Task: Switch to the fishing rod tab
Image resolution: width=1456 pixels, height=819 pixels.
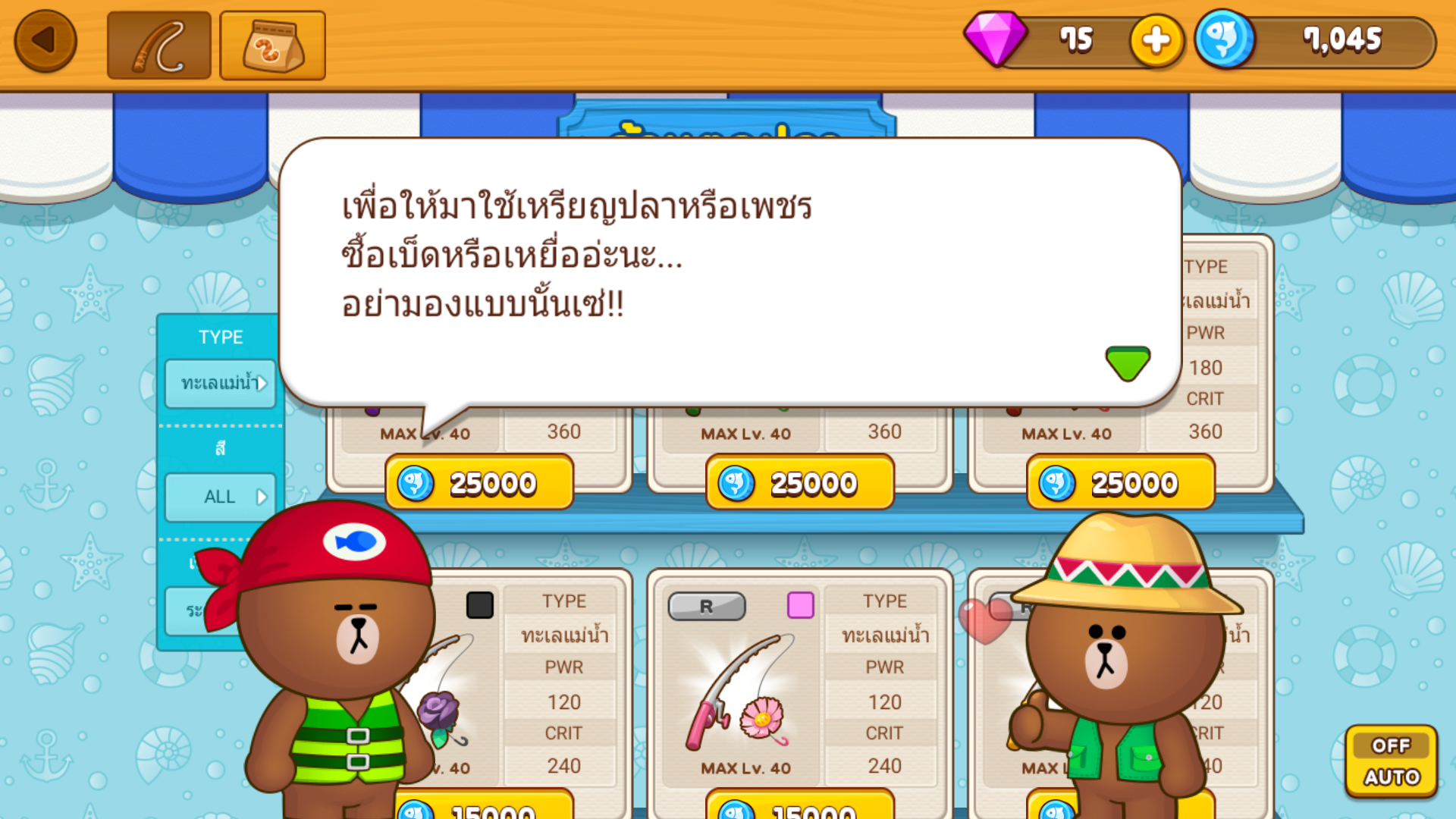Action: click(x=159, y=45)
